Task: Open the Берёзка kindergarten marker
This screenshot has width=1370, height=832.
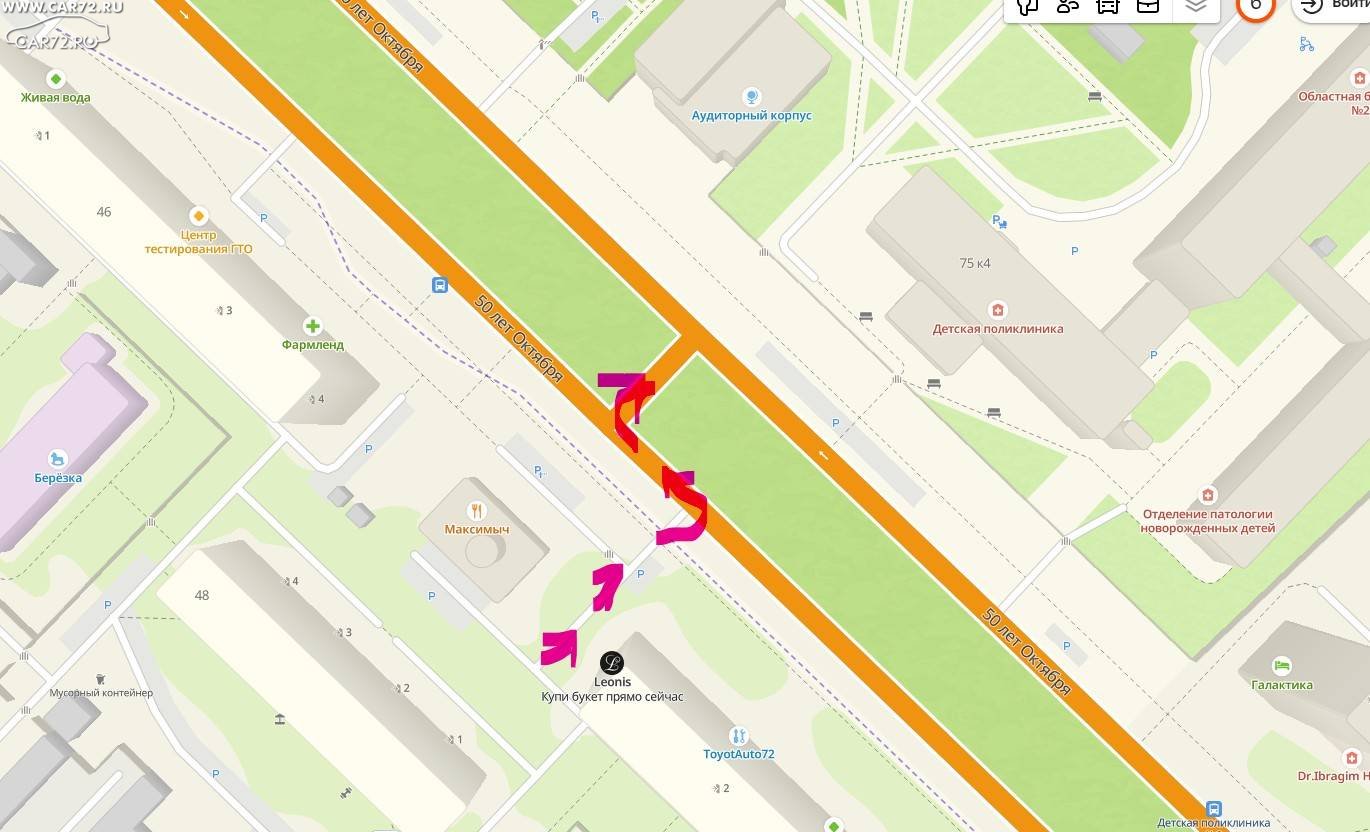Action: click(56, 459)
